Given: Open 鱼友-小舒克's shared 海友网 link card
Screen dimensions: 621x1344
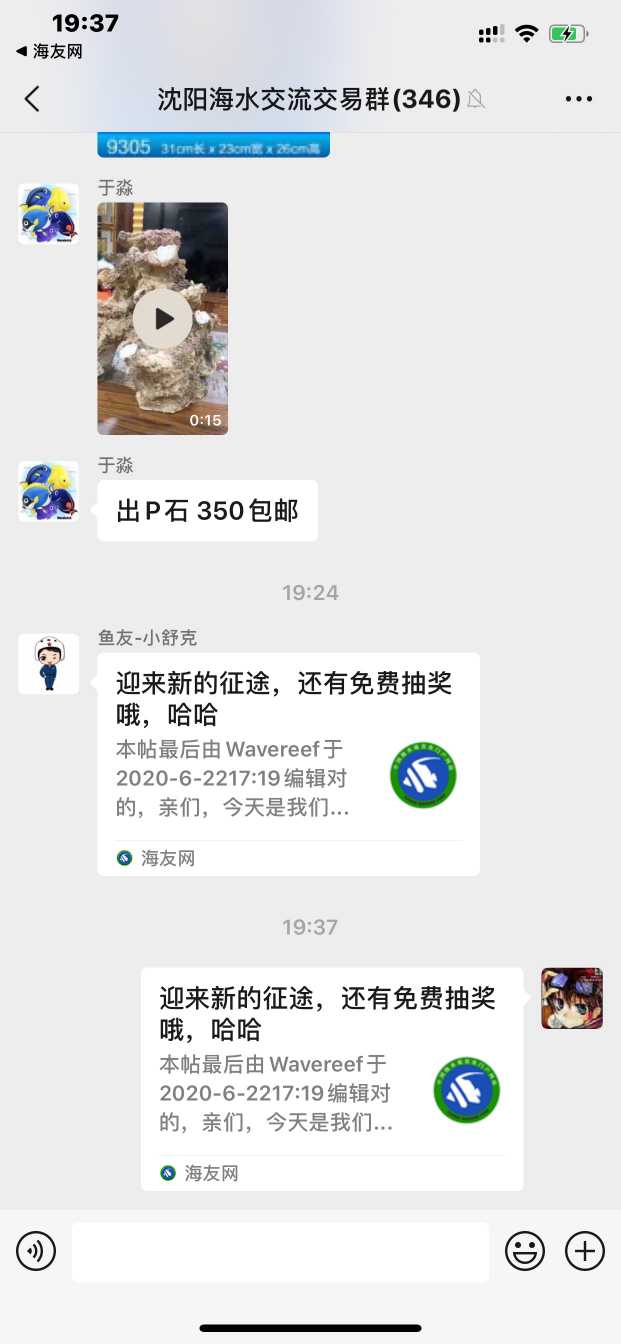Looking at the screenshot, I should pyautogui.click(x=288, y=764).
